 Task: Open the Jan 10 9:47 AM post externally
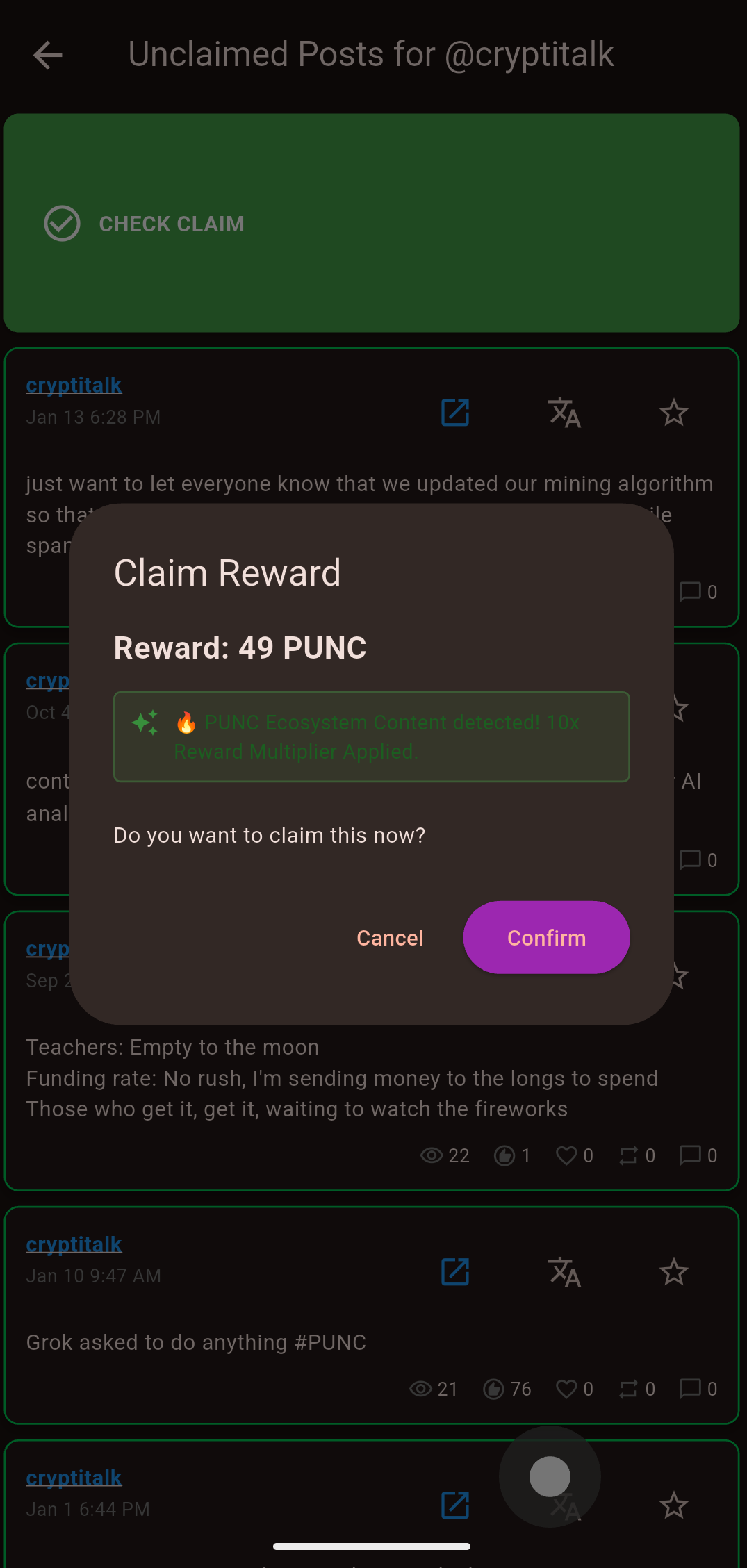click(455, 1272)
